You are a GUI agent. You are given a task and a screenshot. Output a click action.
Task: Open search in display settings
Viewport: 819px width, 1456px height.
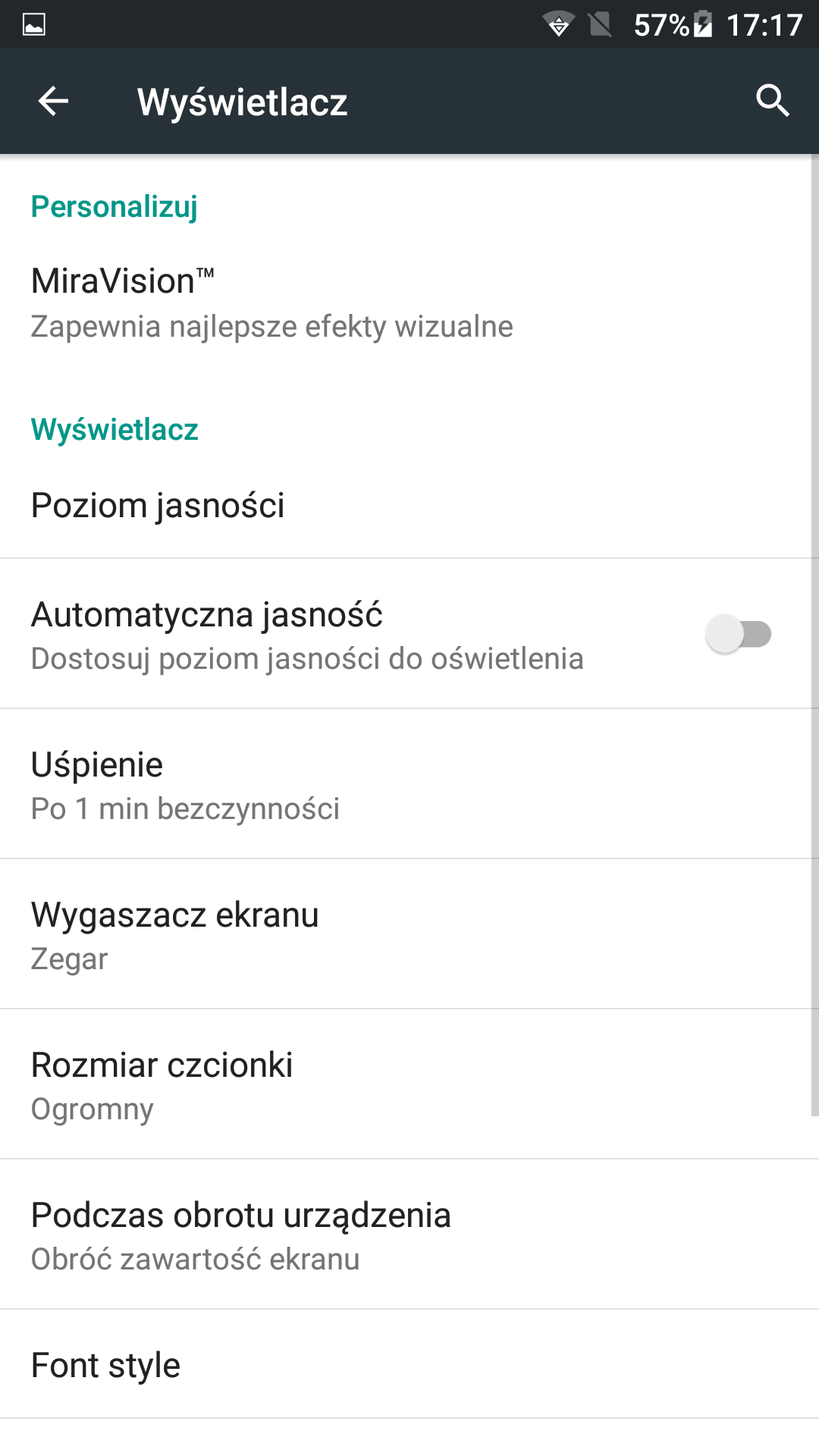pos(772,101)
